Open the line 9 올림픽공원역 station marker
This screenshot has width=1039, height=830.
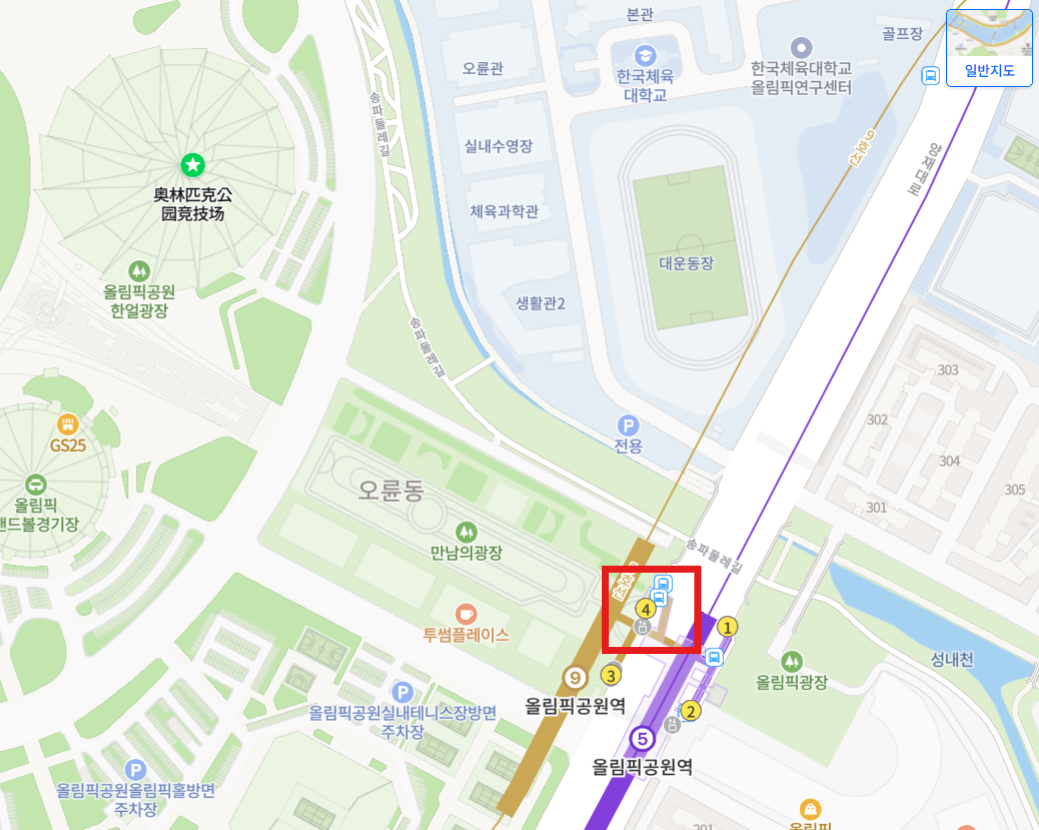point(574,678)
